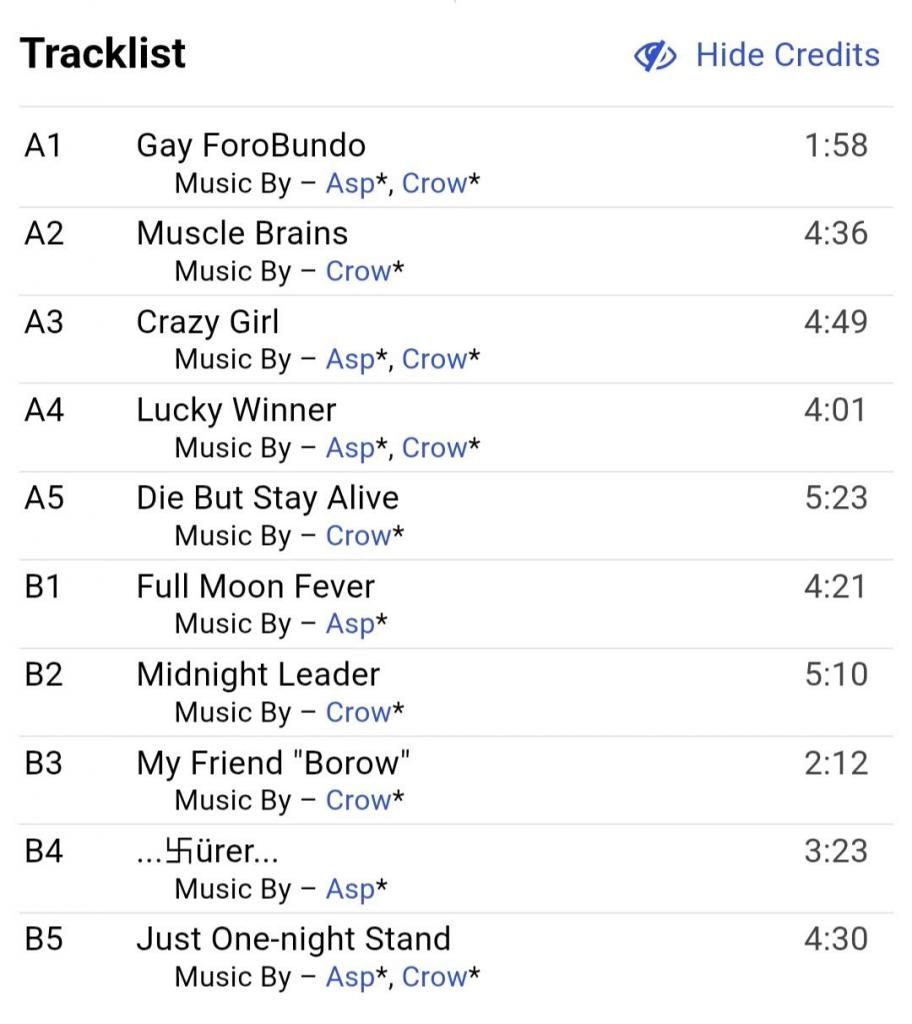Hide the tracklist credits

coord(758,55)
